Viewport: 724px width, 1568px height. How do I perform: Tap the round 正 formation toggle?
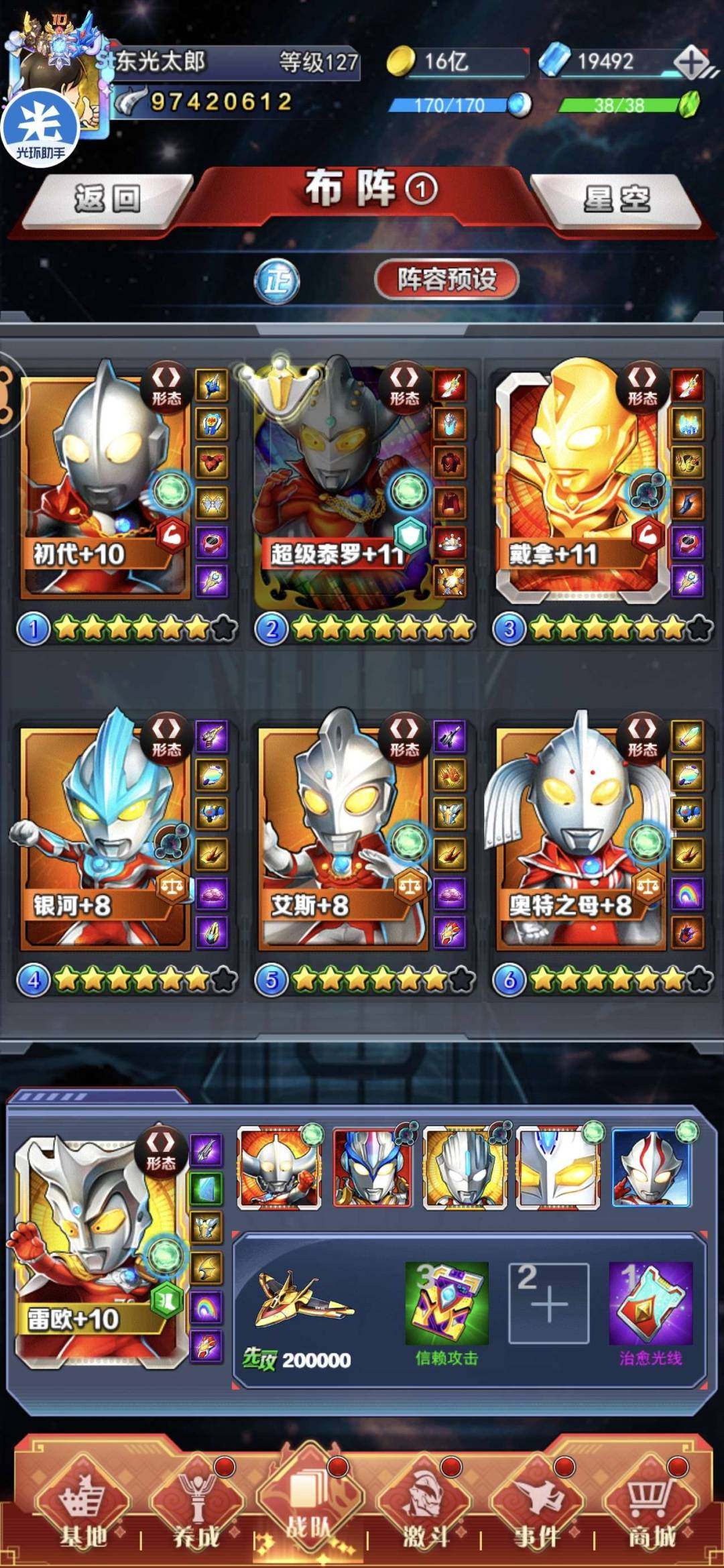click(x=277, y=281)
